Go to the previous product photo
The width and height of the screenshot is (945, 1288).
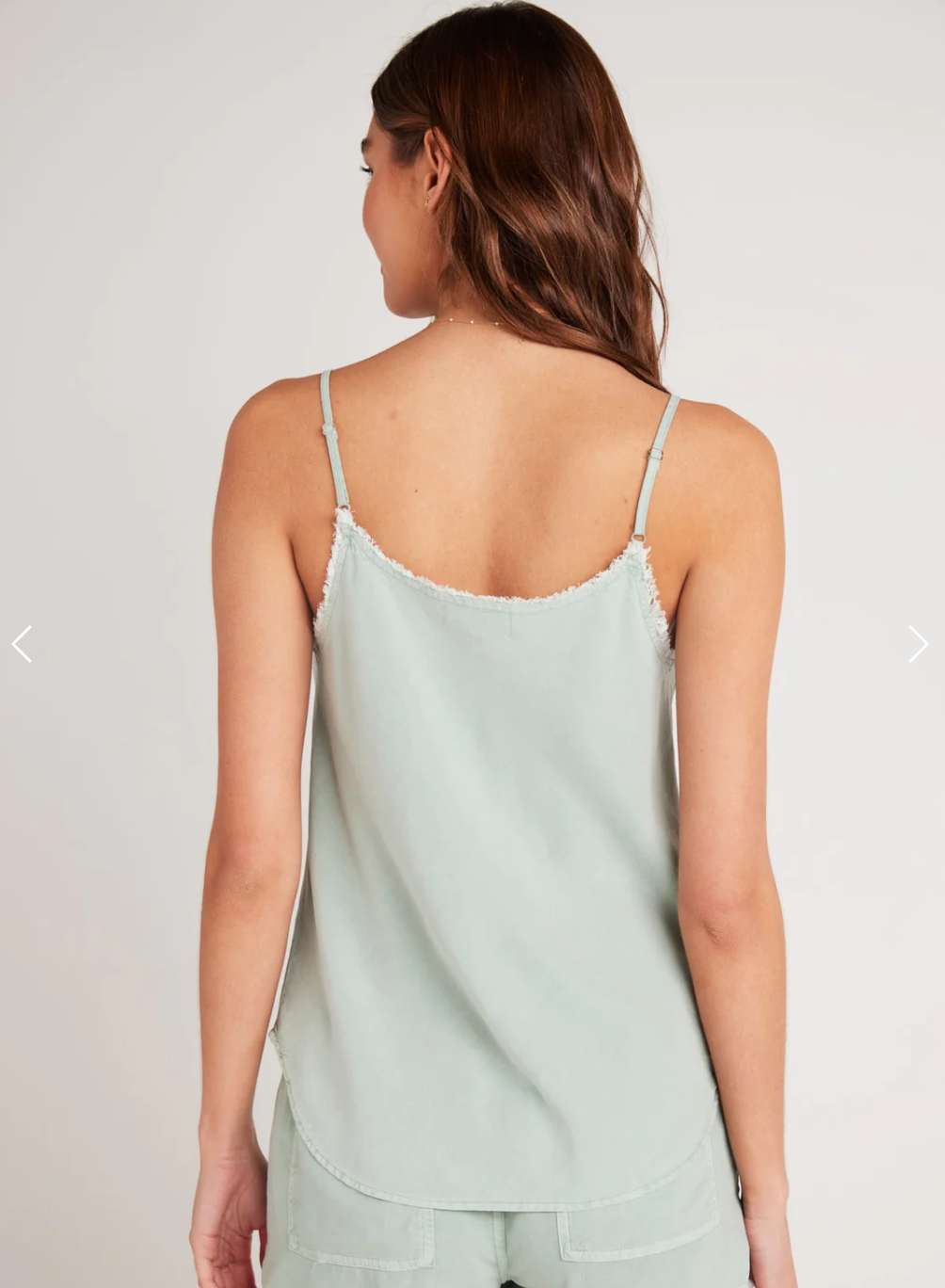pos(22,644)
